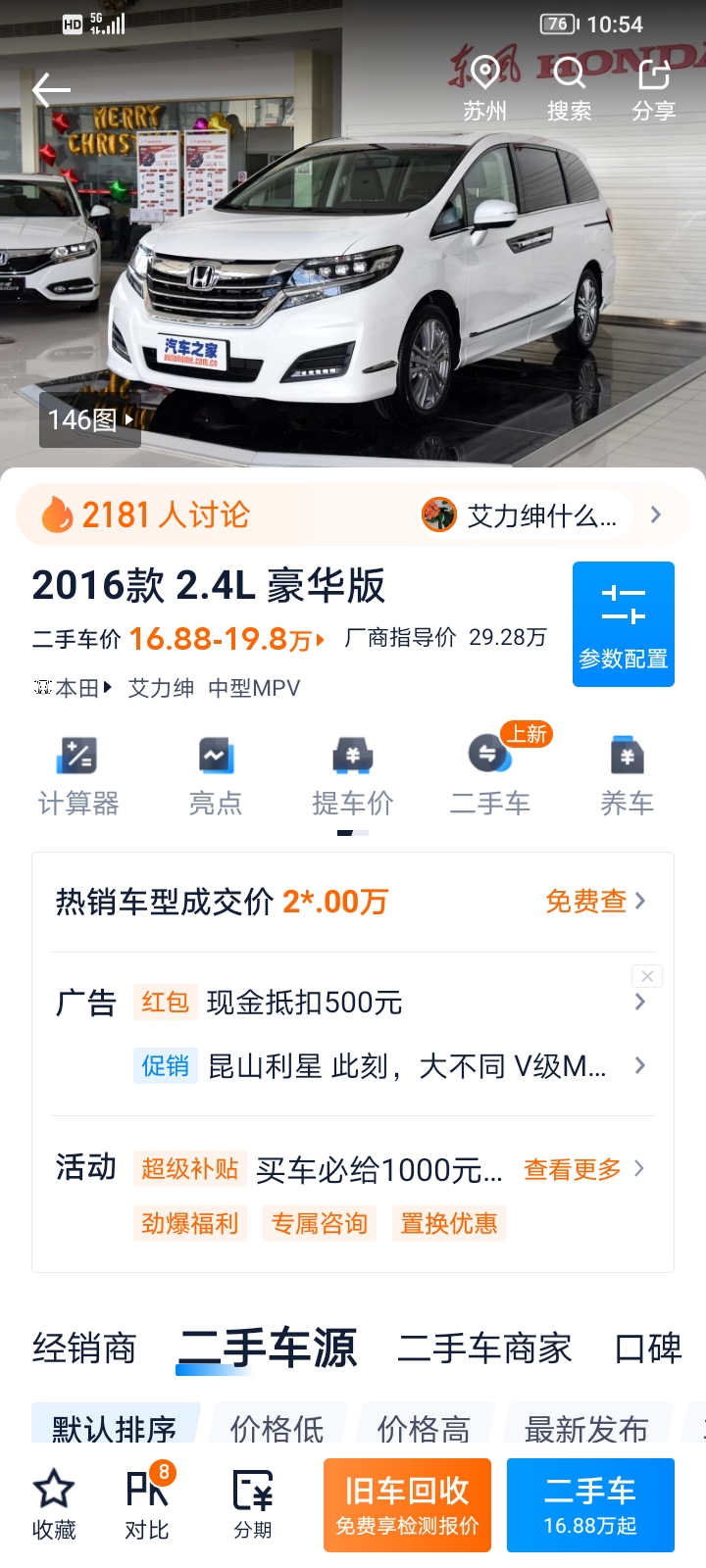Tap 免费查 for the deal price
Viewport: 706px width, 1568px height.
(x=596, y=901)
